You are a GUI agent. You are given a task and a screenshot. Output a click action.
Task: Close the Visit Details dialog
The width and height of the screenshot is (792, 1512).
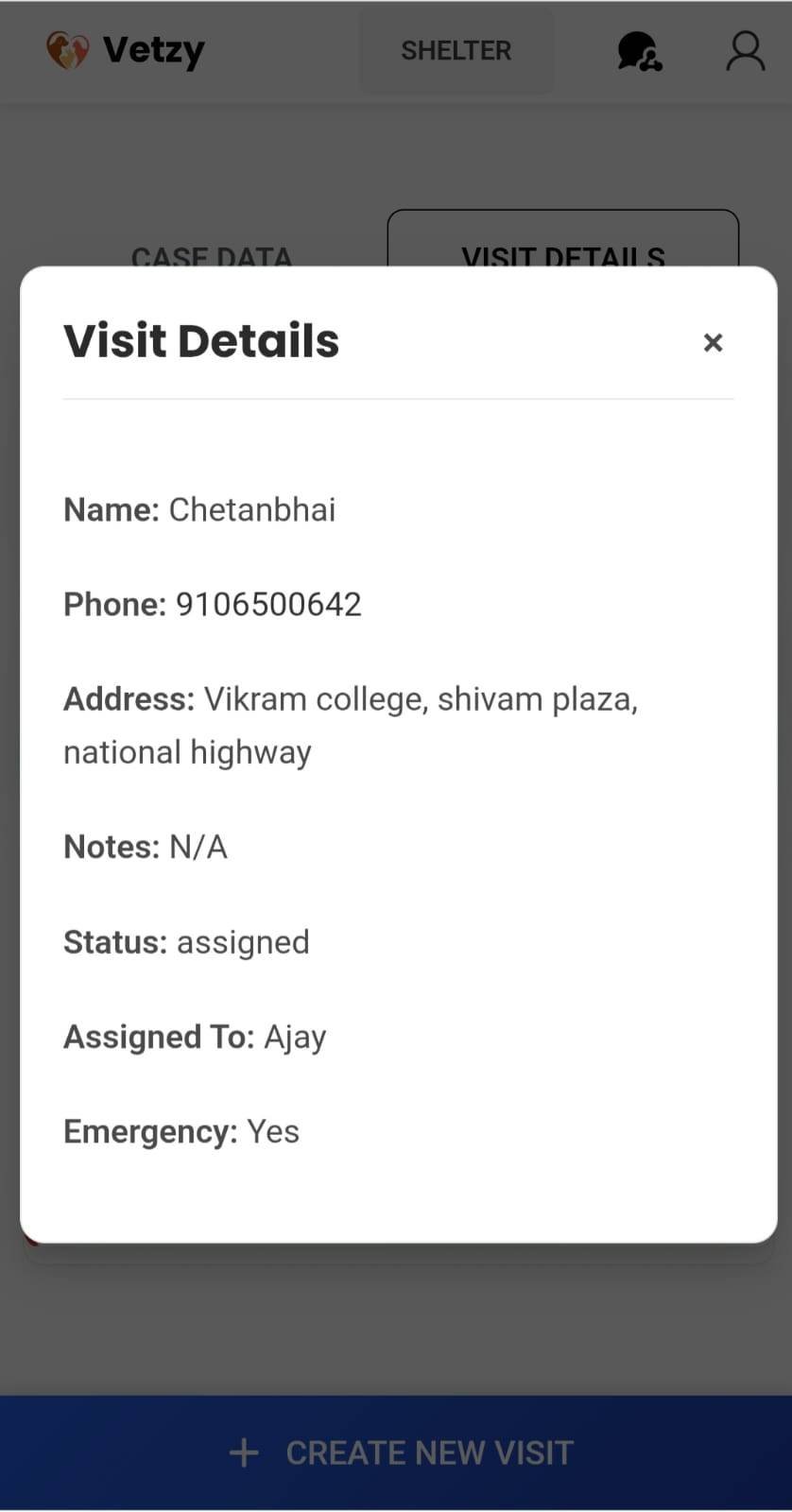click(x=713, y=342)
